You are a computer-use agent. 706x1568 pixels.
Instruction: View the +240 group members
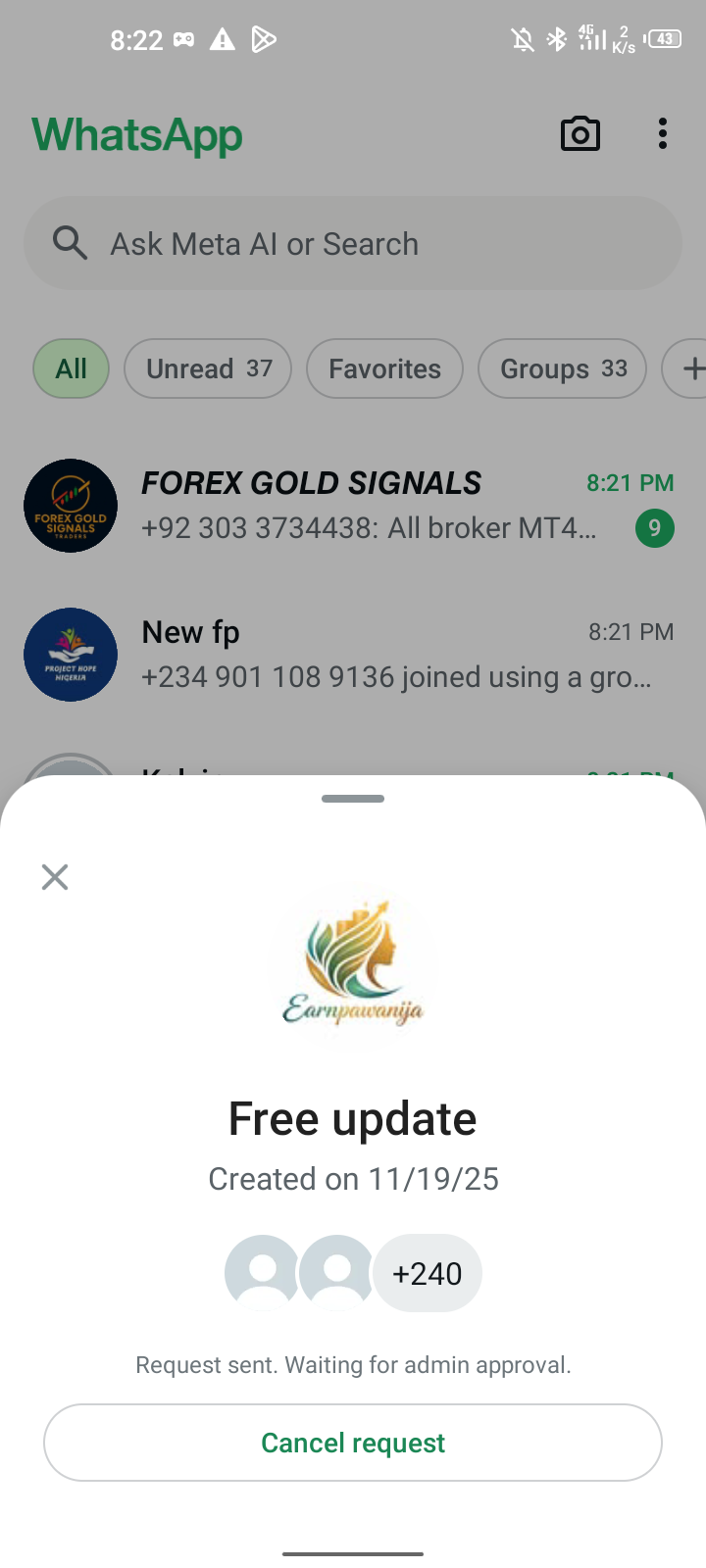point(428,1273)
